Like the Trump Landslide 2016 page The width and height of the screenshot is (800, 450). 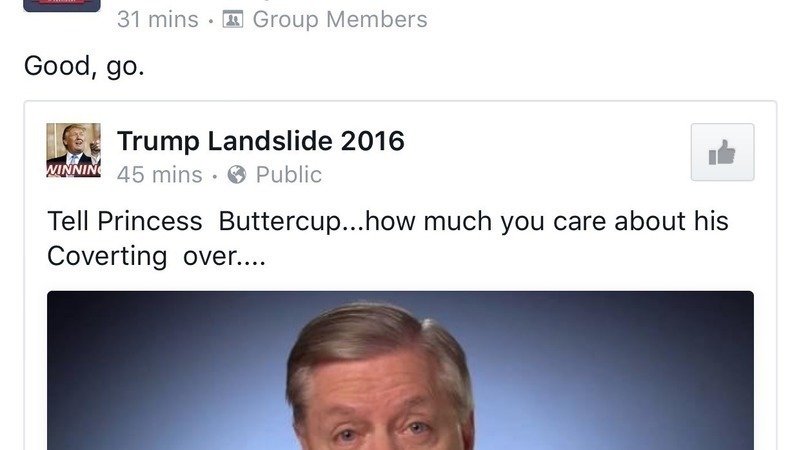point(722,152)
